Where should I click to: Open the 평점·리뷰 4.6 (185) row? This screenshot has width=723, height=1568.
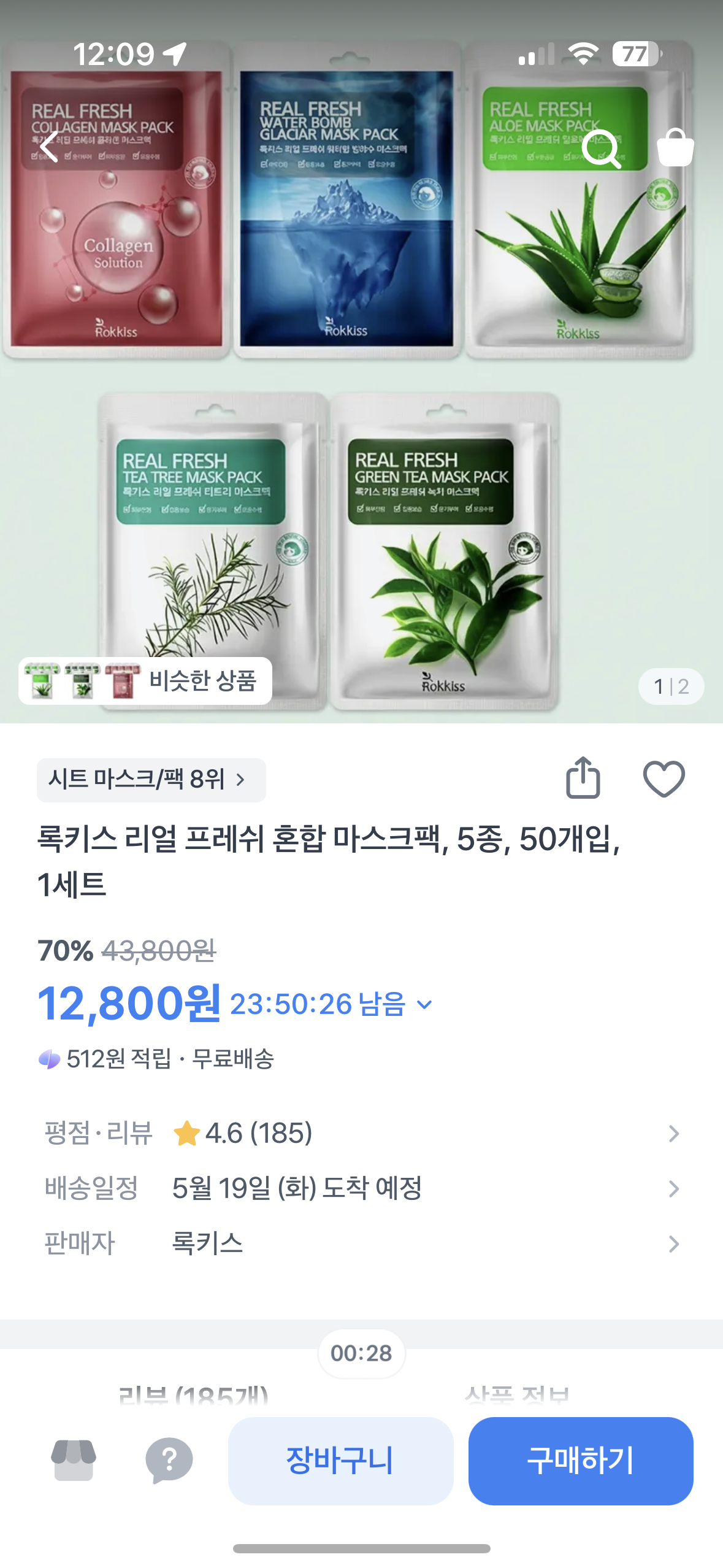point(362,1133)
